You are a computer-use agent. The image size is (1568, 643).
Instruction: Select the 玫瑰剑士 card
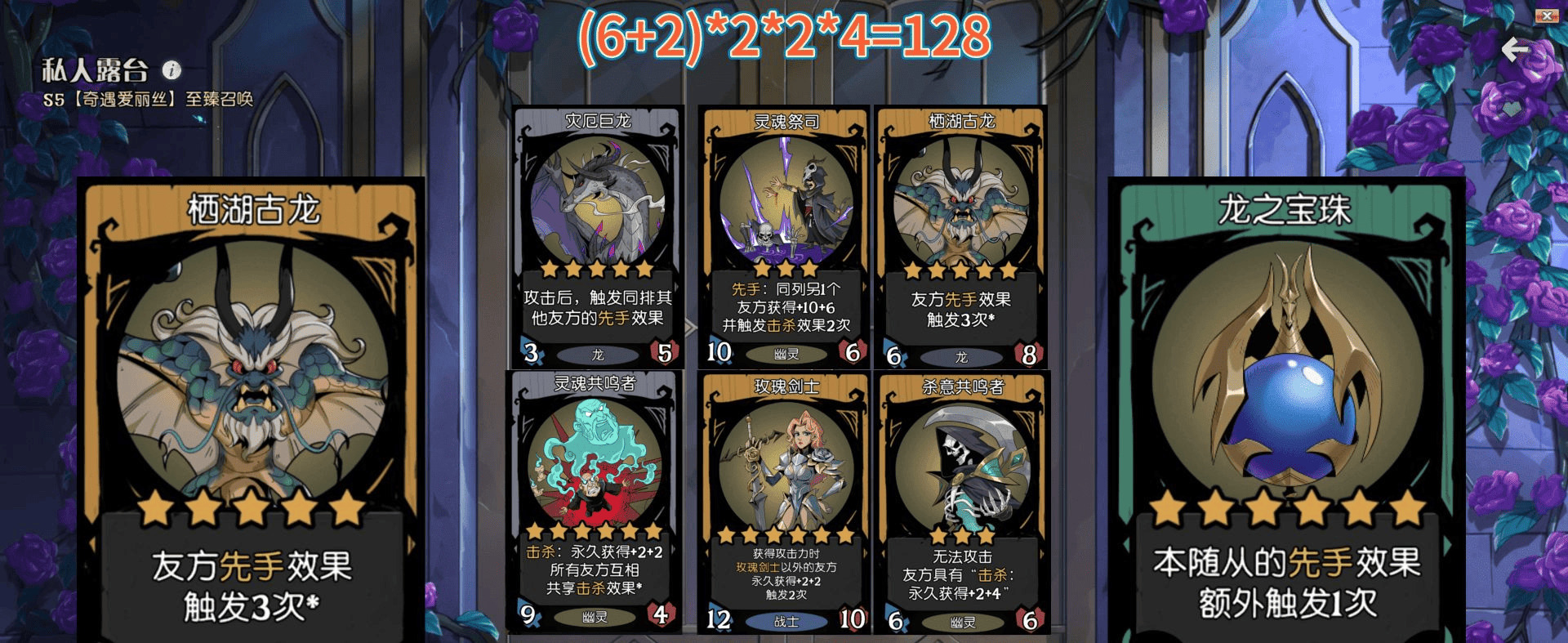tap(786, 502)
